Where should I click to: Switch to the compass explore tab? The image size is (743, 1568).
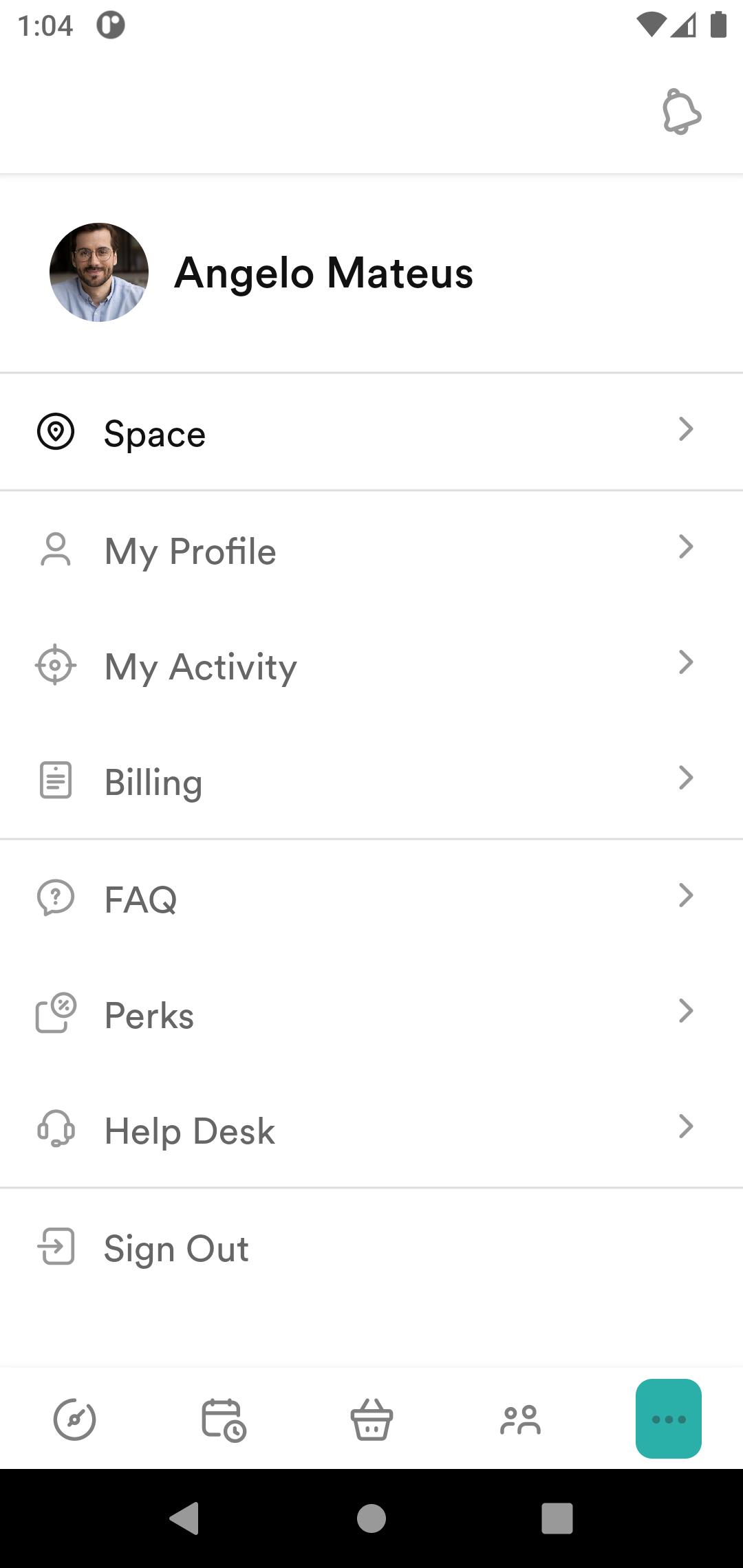pyautogui.click(x=74, y=1419)
